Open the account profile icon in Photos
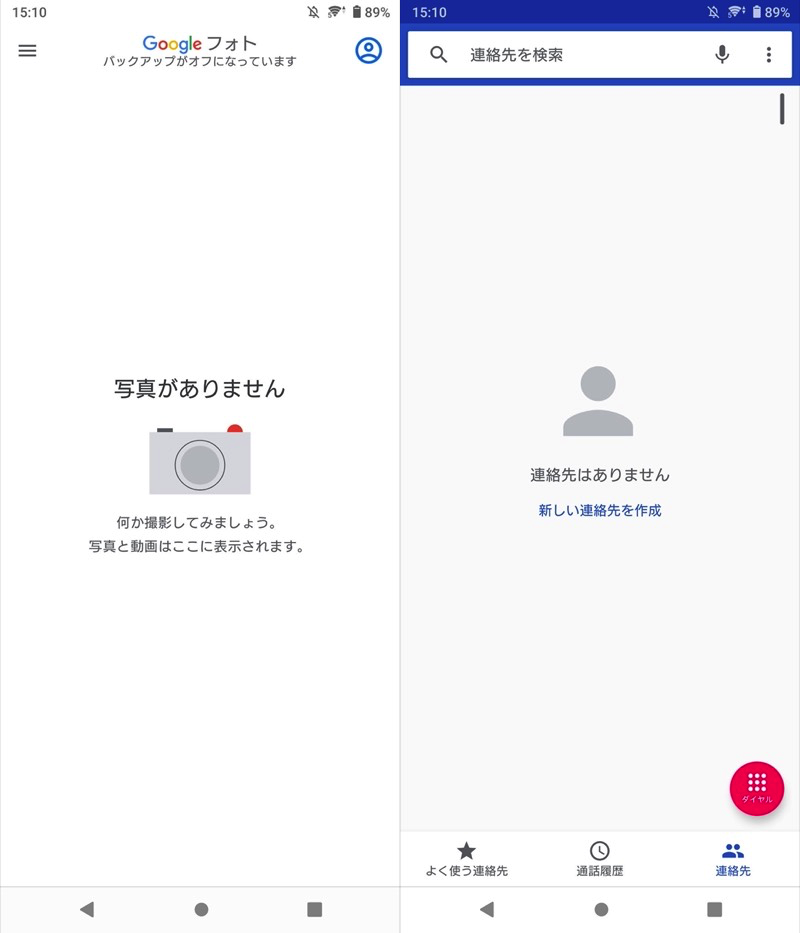Screen dimensions: 800x933 [x=369, y=51]
